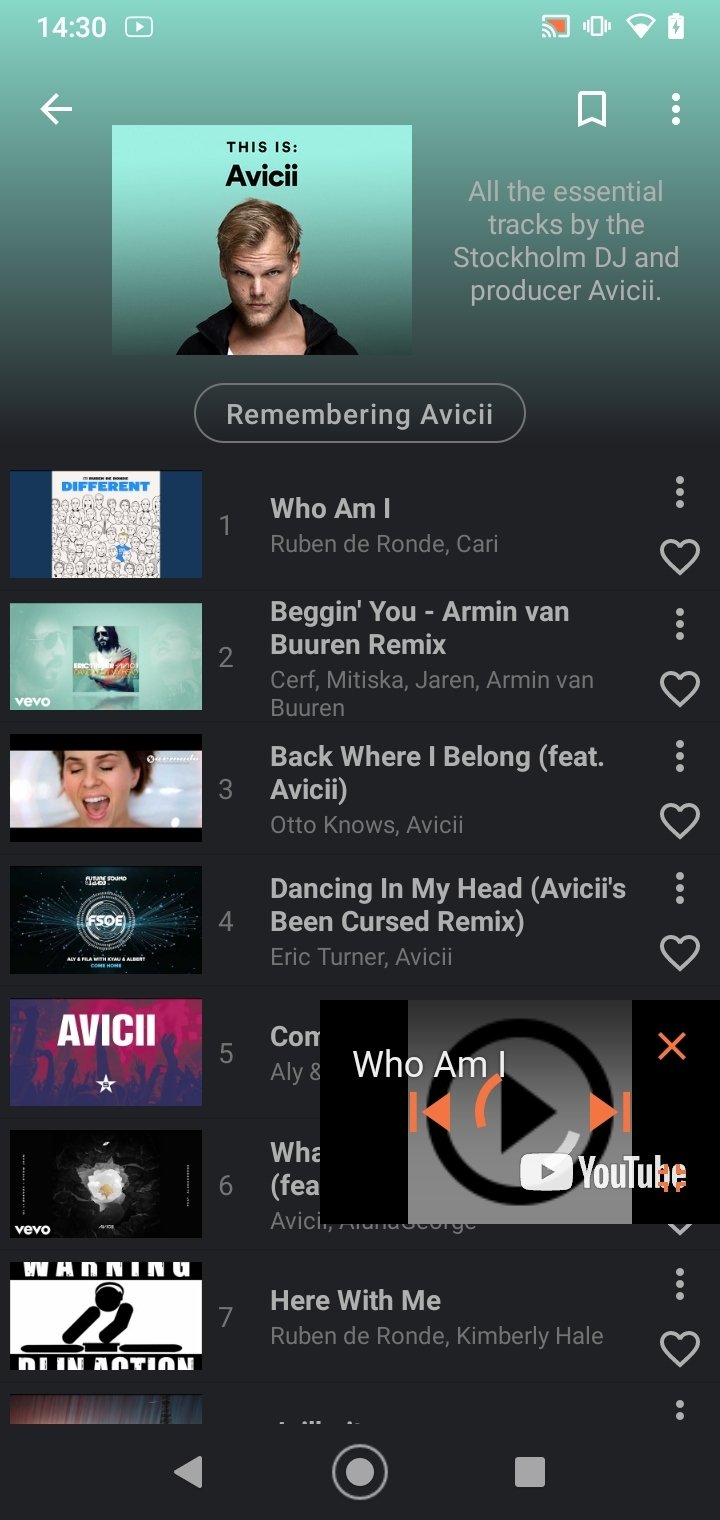Open options for Who Am I
The width and height of the screenshot is (720, 1520).
pyautogui.click(x=679, y=492)
